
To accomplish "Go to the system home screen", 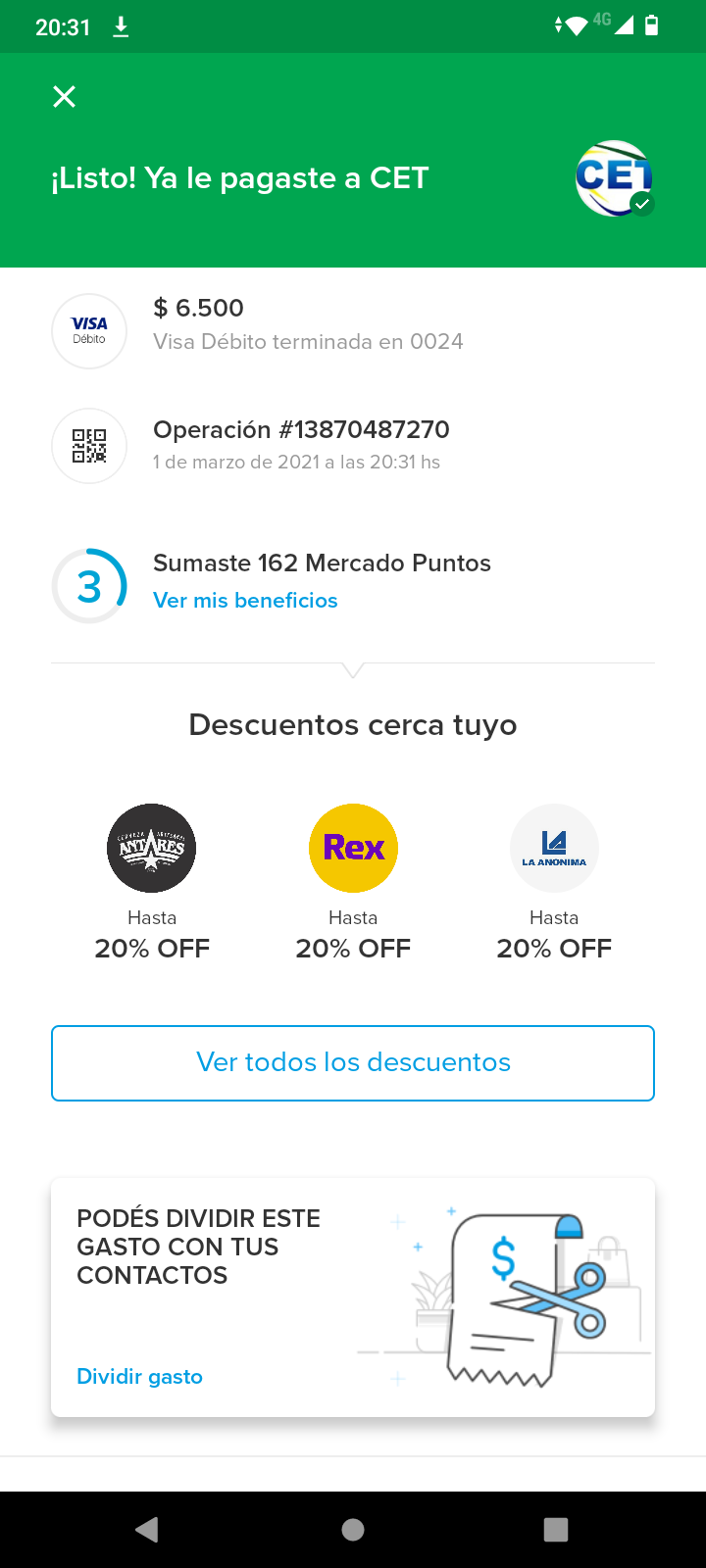I will [x=353, y=1530].
